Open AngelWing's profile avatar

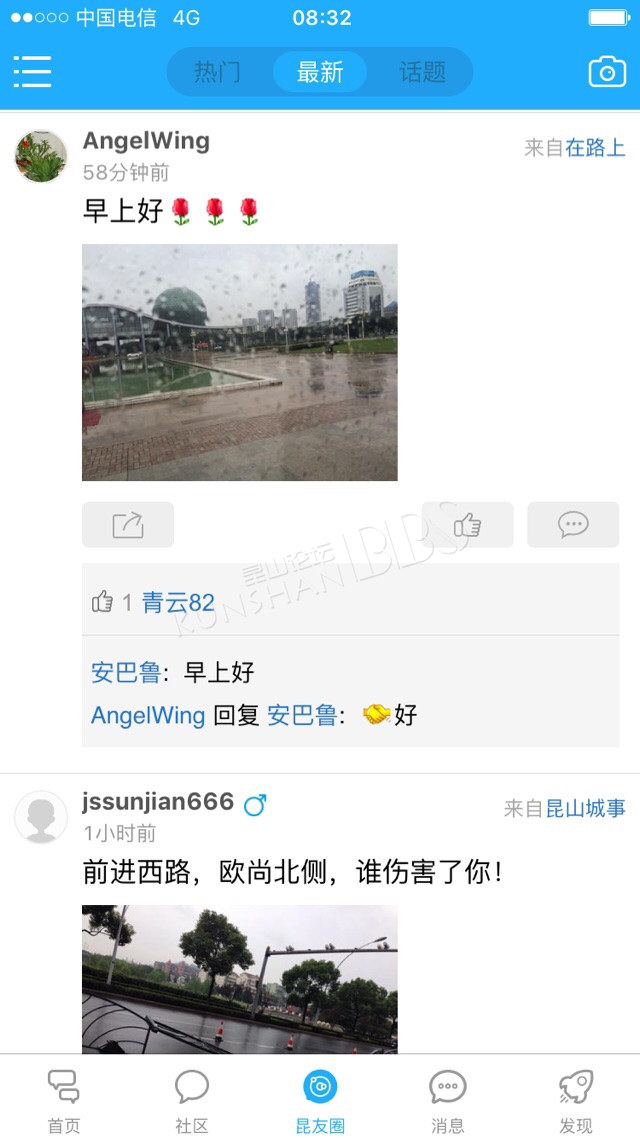[41, 156]
